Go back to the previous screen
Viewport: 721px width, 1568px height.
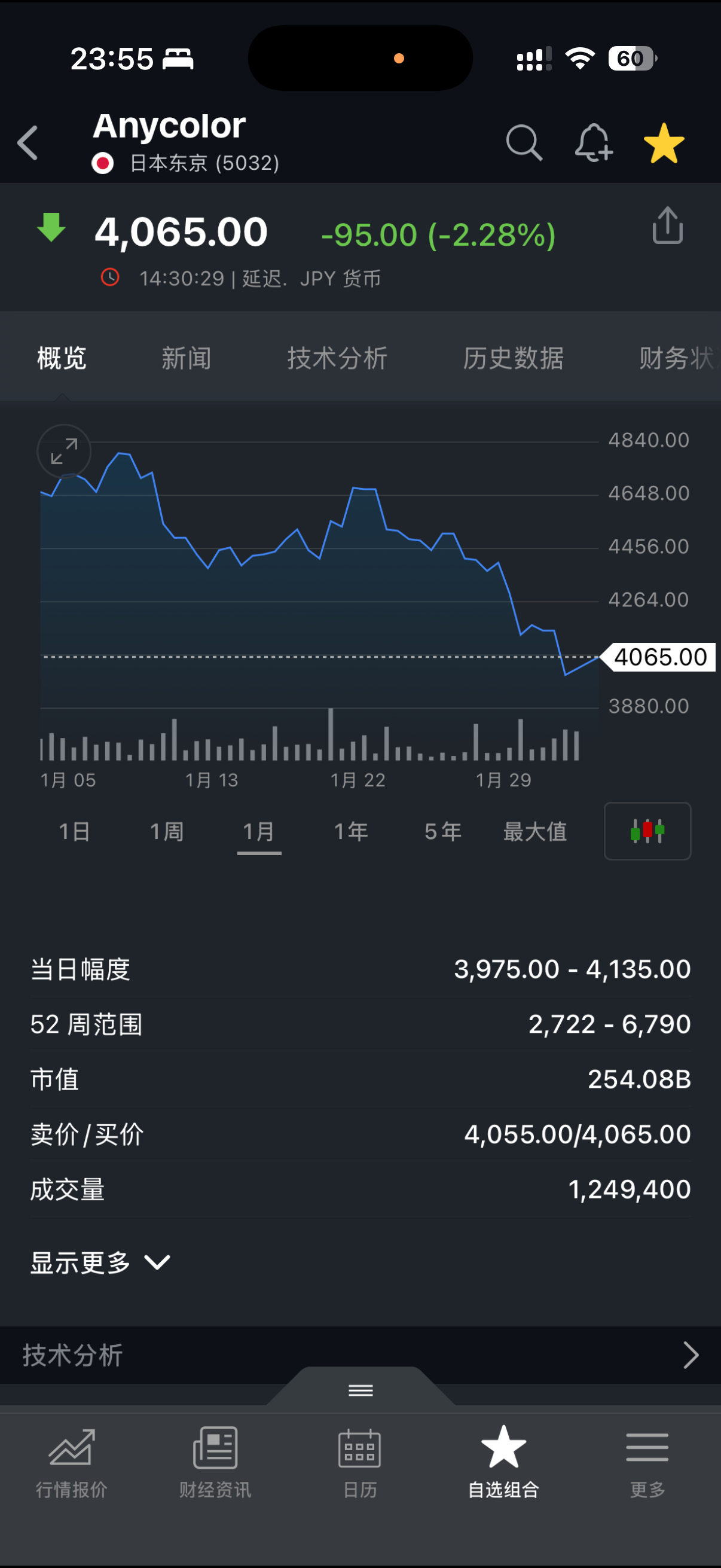click(x=28, y=143)
